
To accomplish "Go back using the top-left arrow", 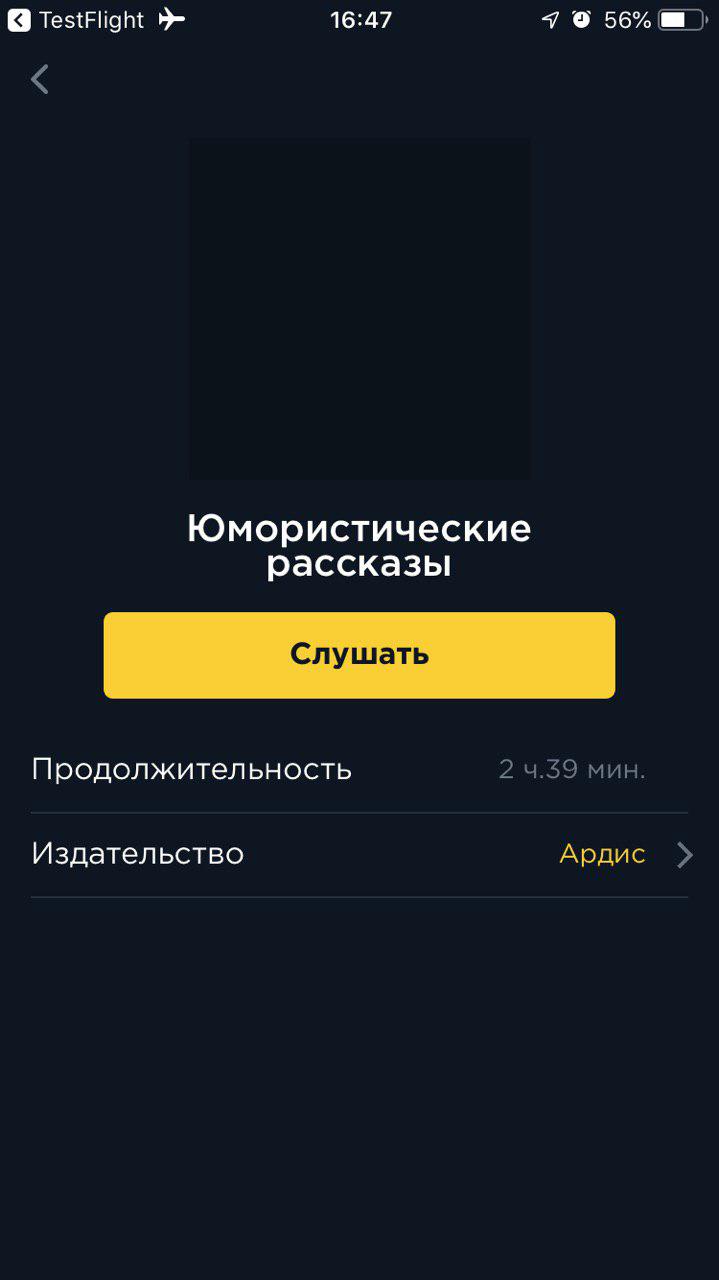I will tap(40, 79).
